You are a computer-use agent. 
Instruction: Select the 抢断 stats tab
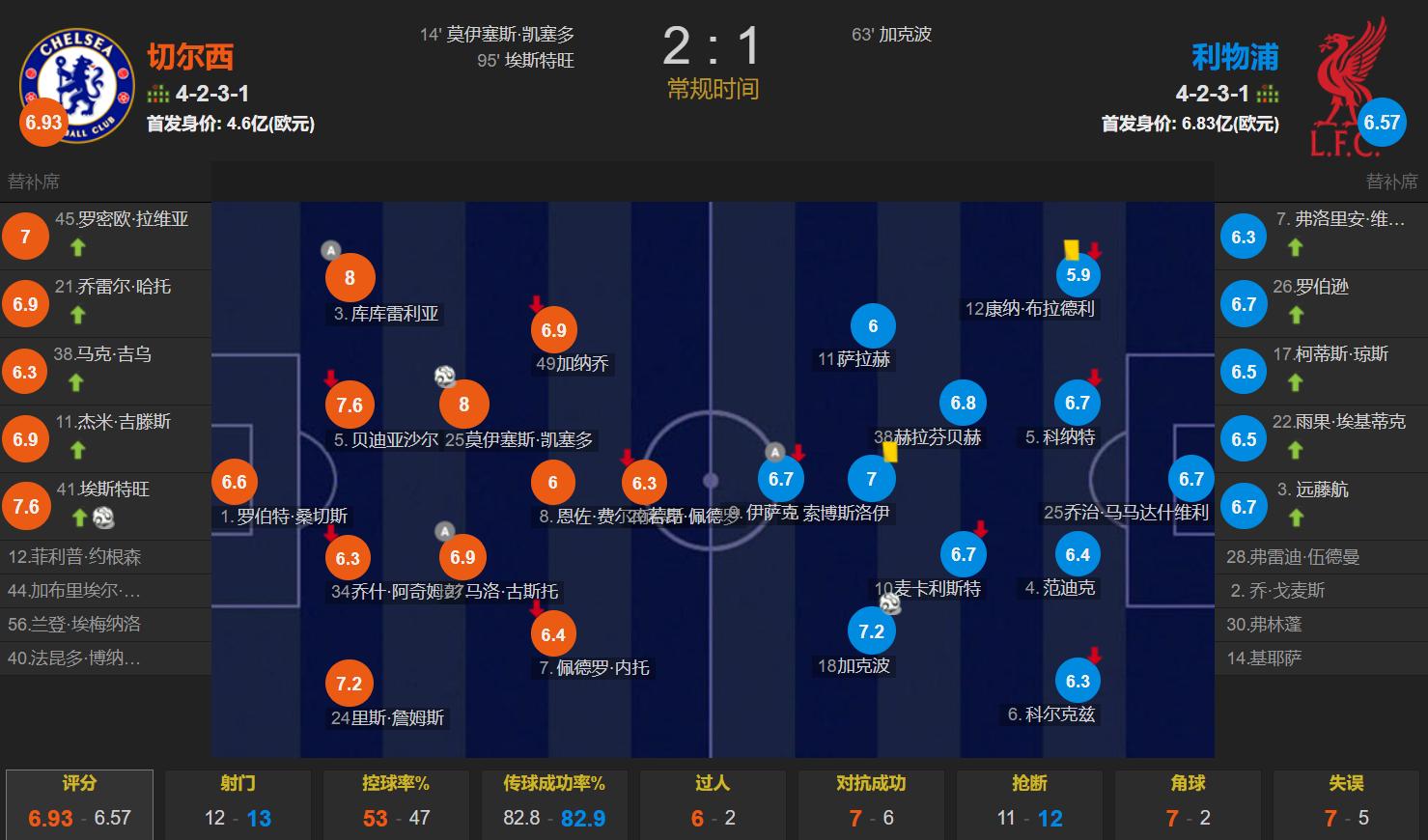1029,802
